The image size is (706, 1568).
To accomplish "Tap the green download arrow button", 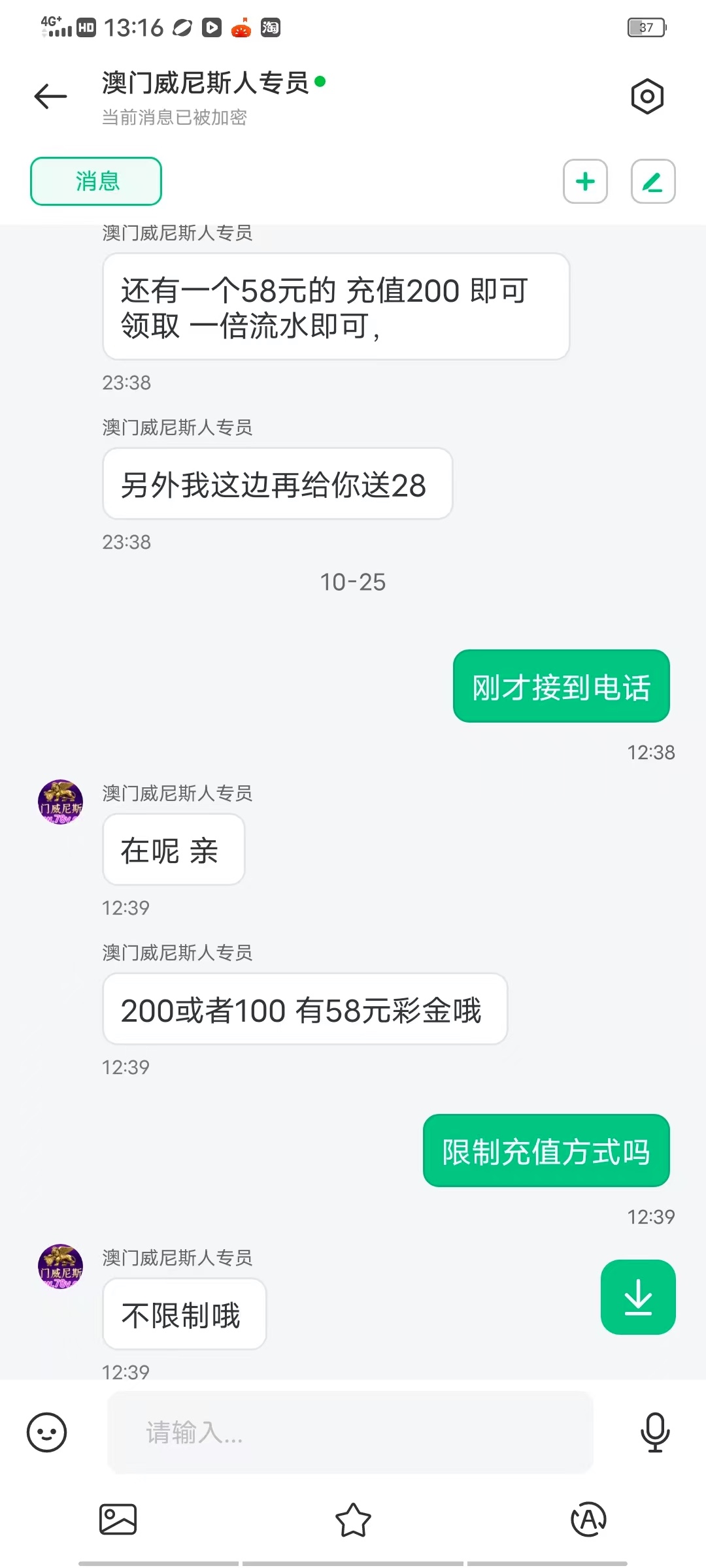I will [x=637, y=1298].
